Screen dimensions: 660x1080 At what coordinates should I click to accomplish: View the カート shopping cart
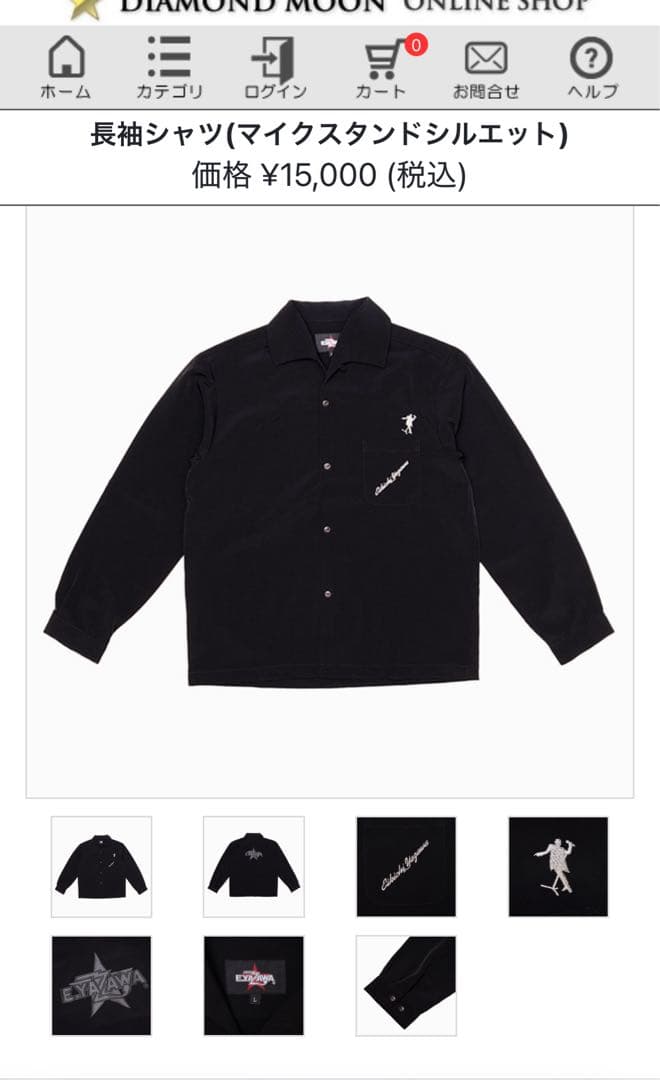coord(381,68)
